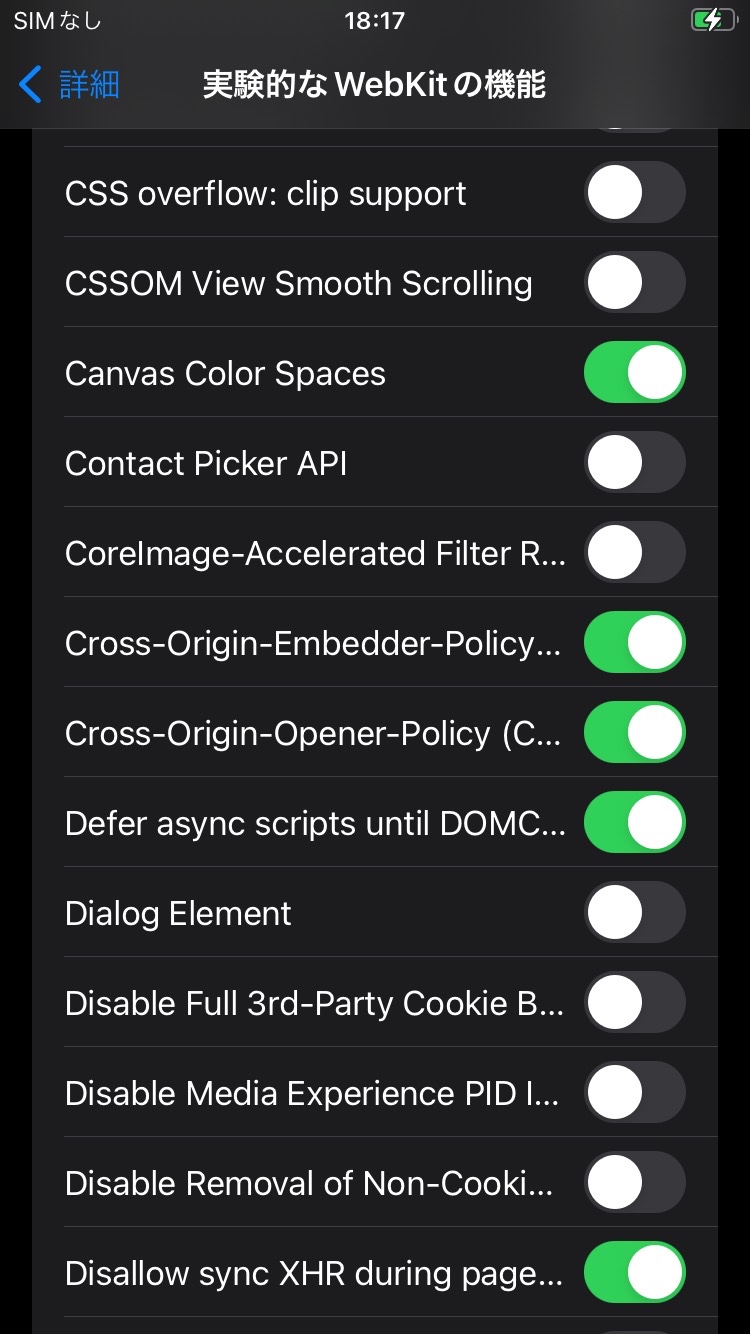The width and height of the screenshot is (750, 1334).
Task: Go back to 詳細 settings
Action: pos(70,85)
